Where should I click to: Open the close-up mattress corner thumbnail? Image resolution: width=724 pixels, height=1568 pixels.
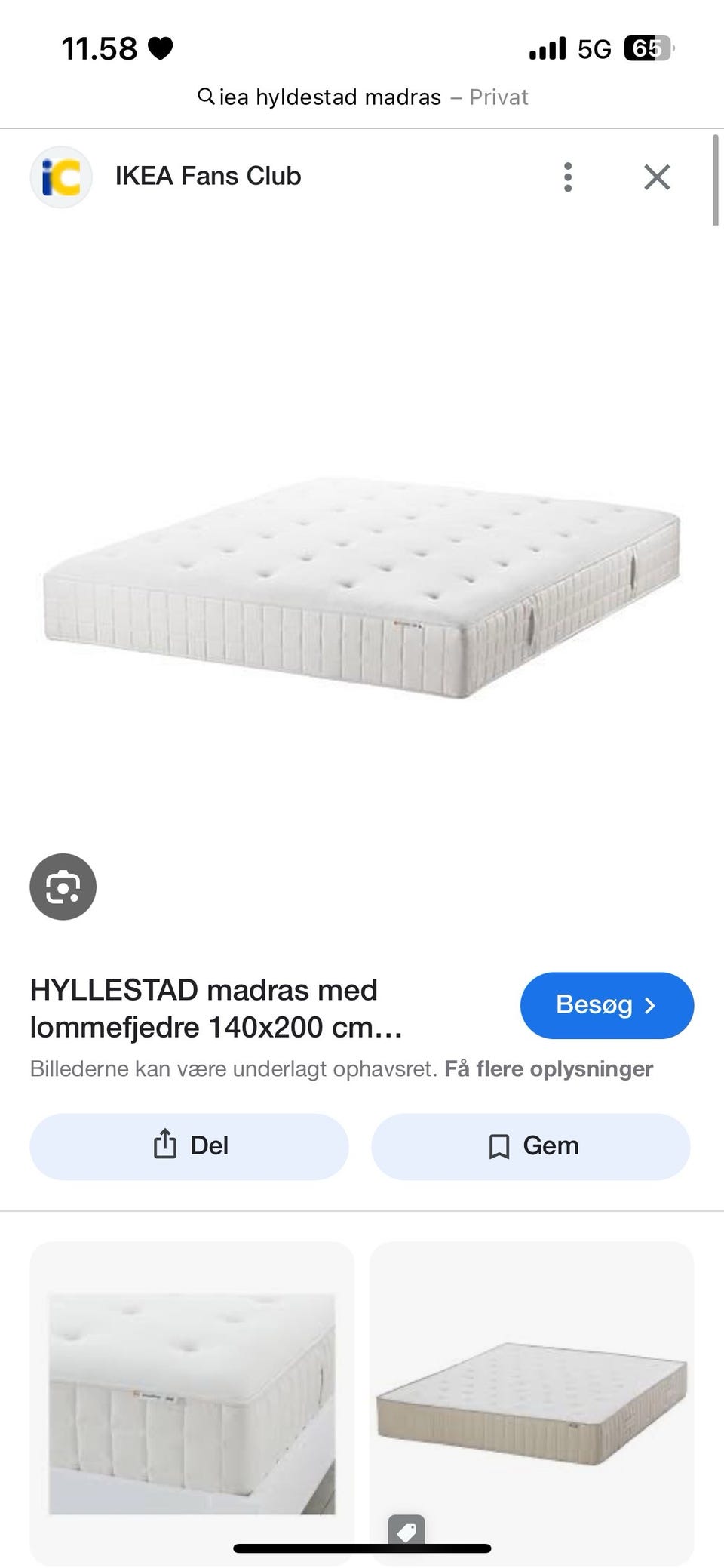(192, 1402)
